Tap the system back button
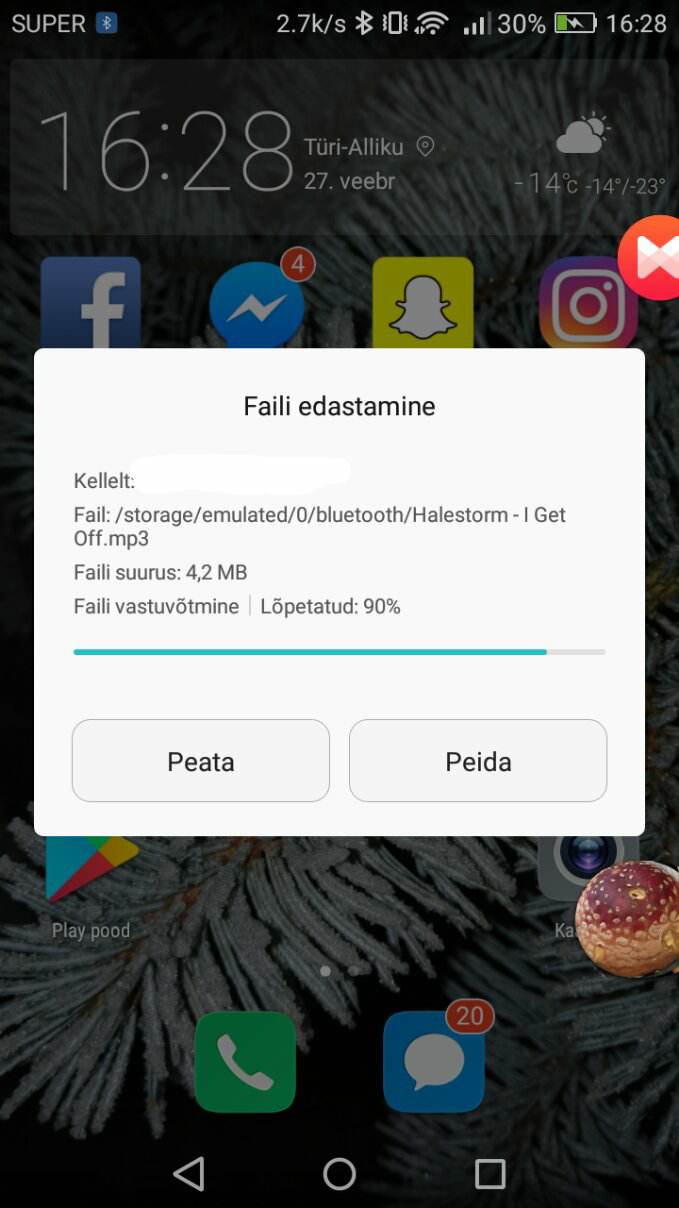The image size is (679, 1208). pyautogui.click(x=188, y=1173)
